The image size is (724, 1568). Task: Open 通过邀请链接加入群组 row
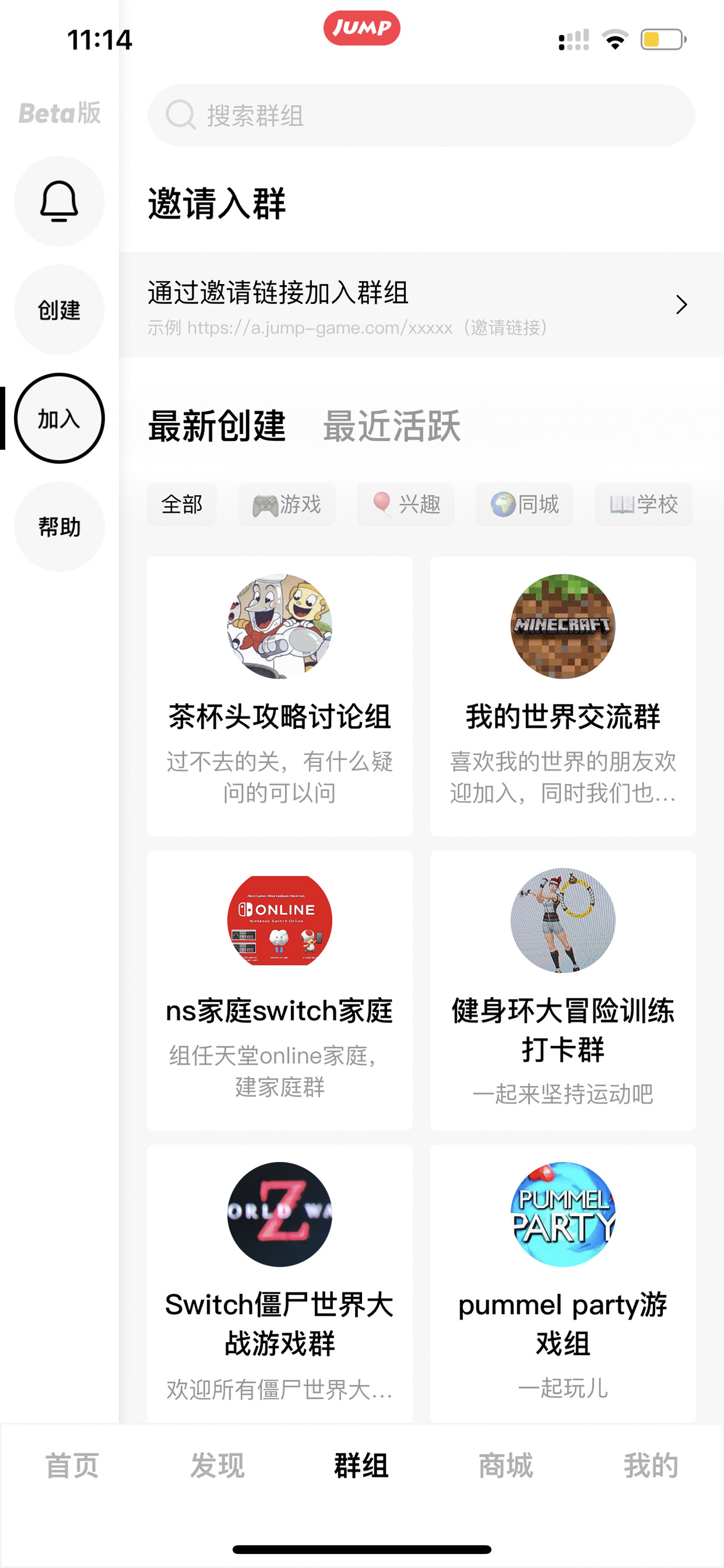tap(421, 305)
